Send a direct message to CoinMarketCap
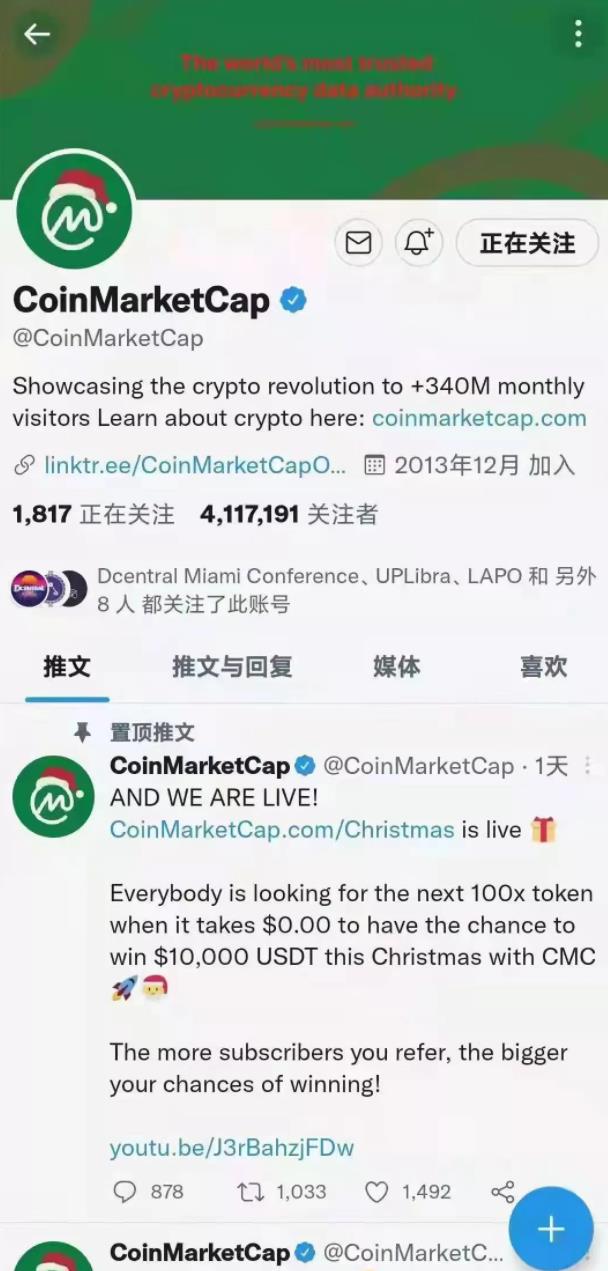This screenshot has height=1271, width=608. (x=358, y=243)
